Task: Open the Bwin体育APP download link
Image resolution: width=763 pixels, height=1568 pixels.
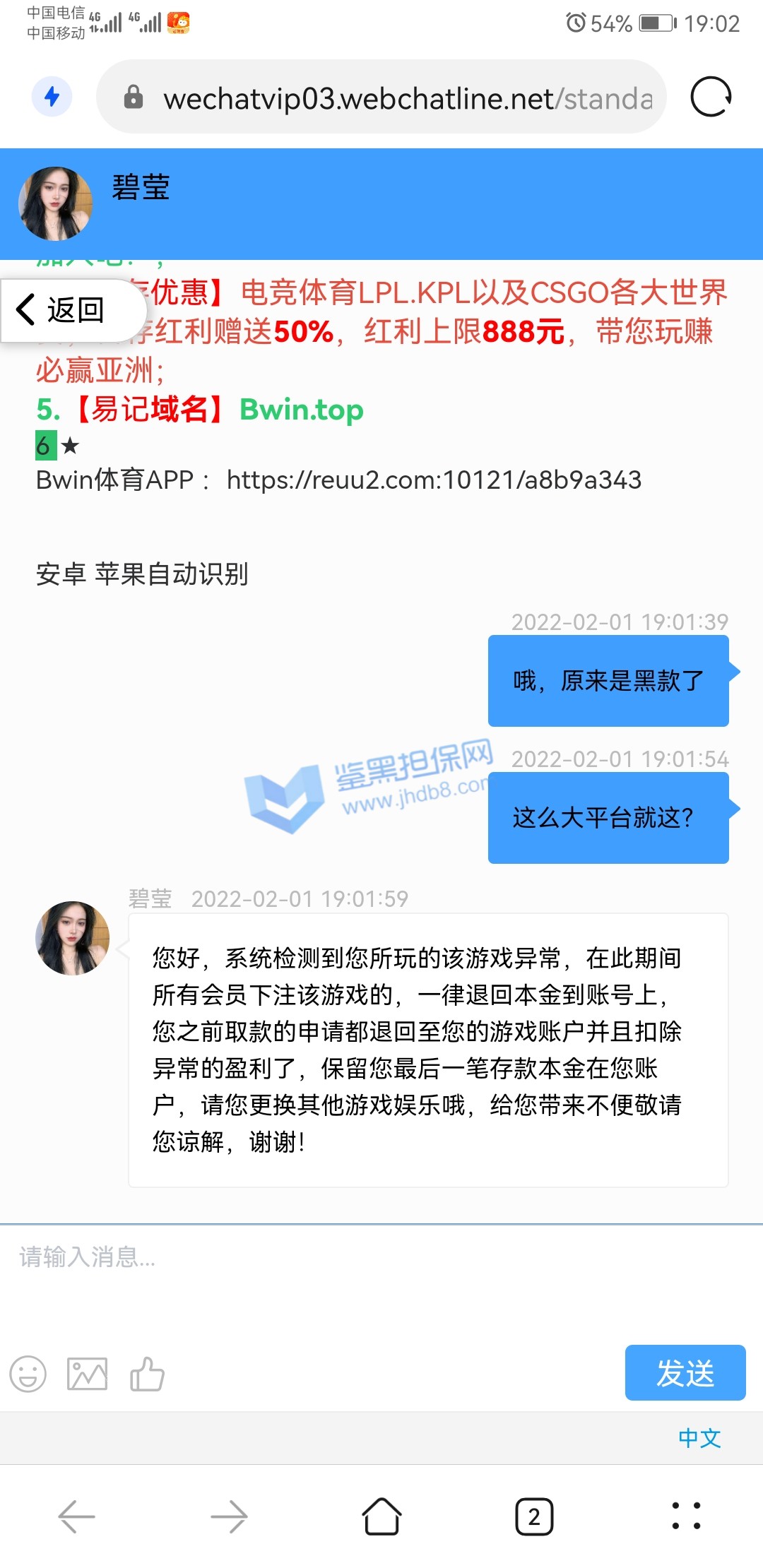Action: 434,480
